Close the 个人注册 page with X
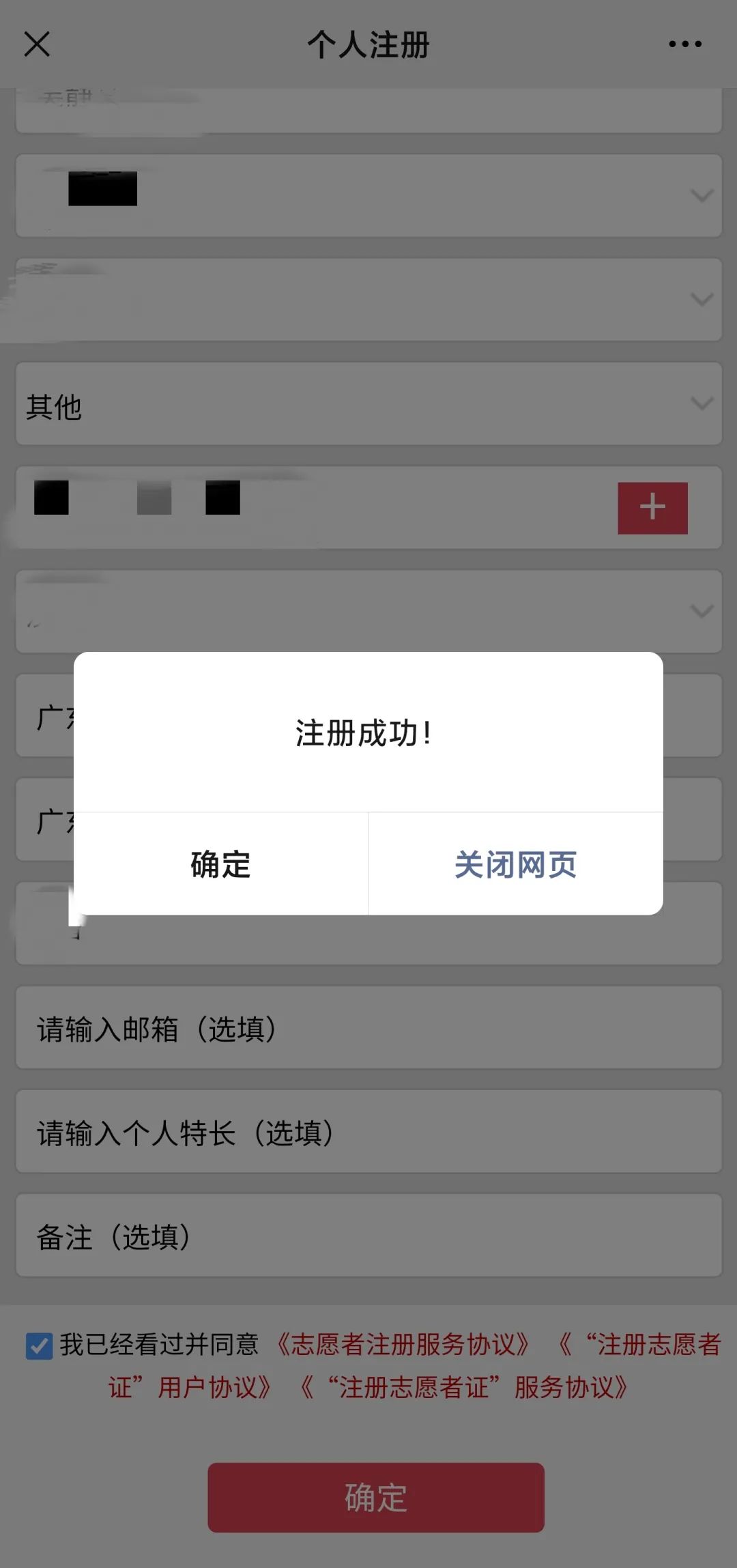 (x=37, y=44)
